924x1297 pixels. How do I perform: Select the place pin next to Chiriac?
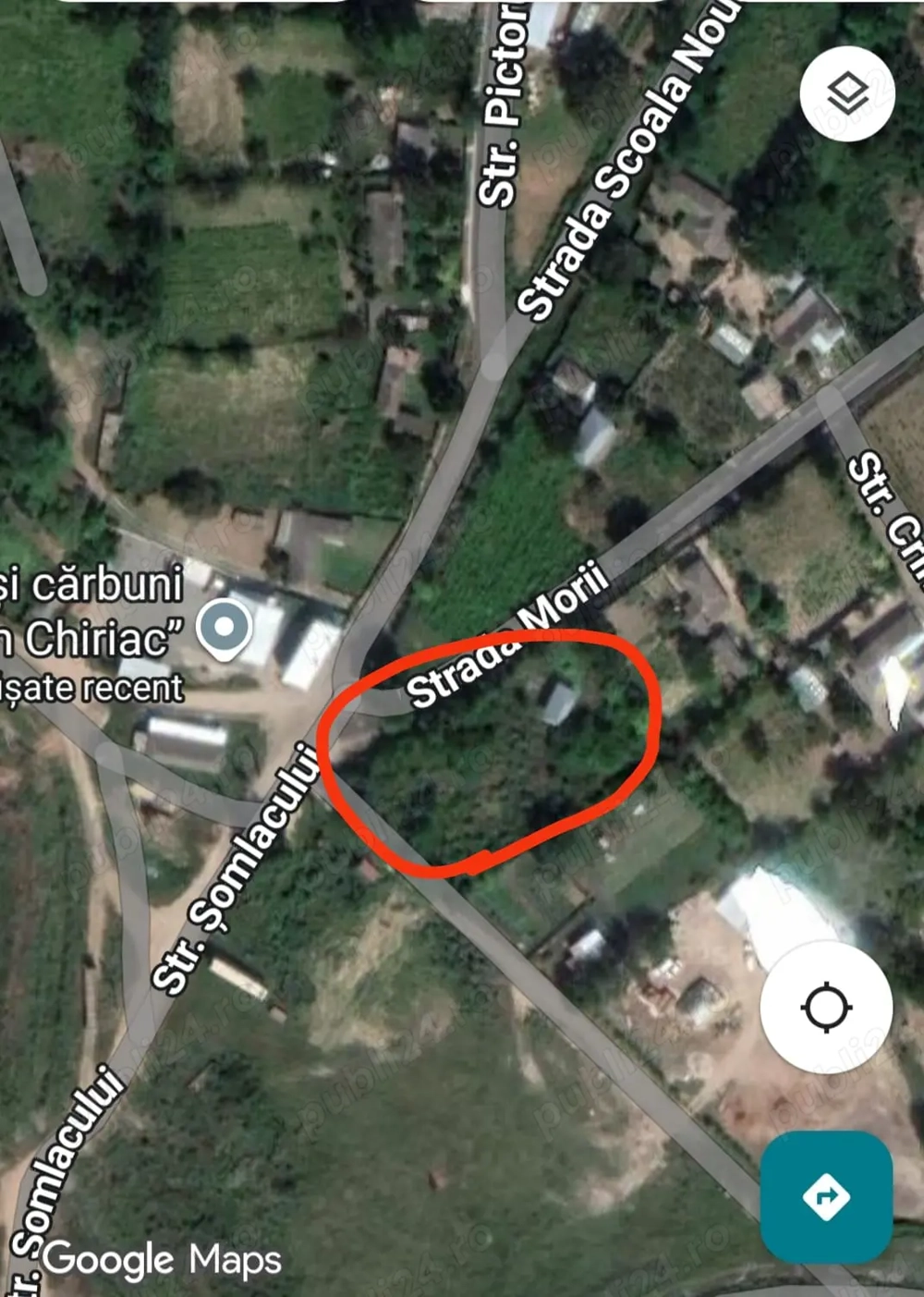pyautogui.click(x=224, y=629)
